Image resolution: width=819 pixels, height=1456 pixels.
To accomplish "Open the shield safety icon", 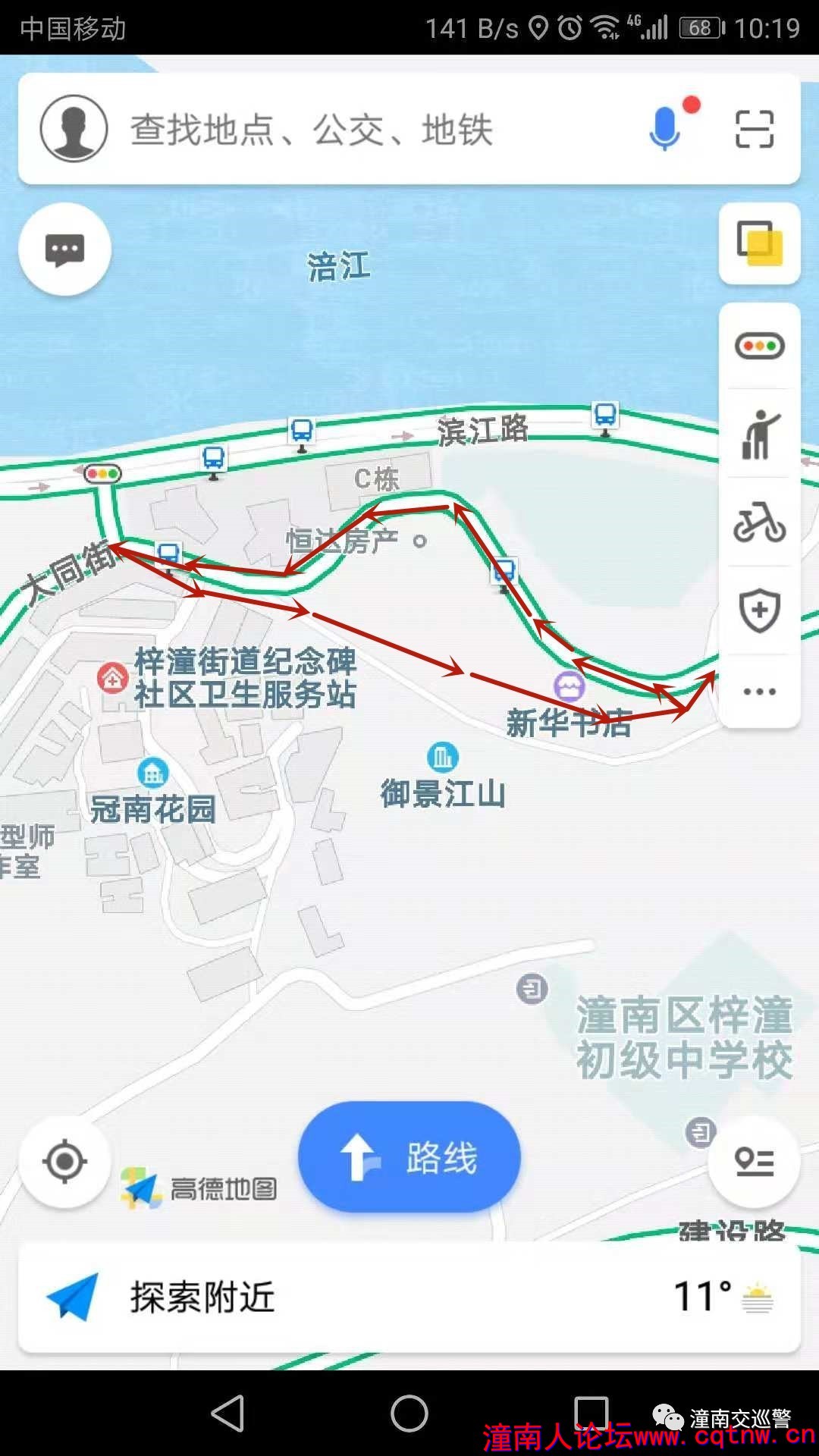I will (759, 610).
